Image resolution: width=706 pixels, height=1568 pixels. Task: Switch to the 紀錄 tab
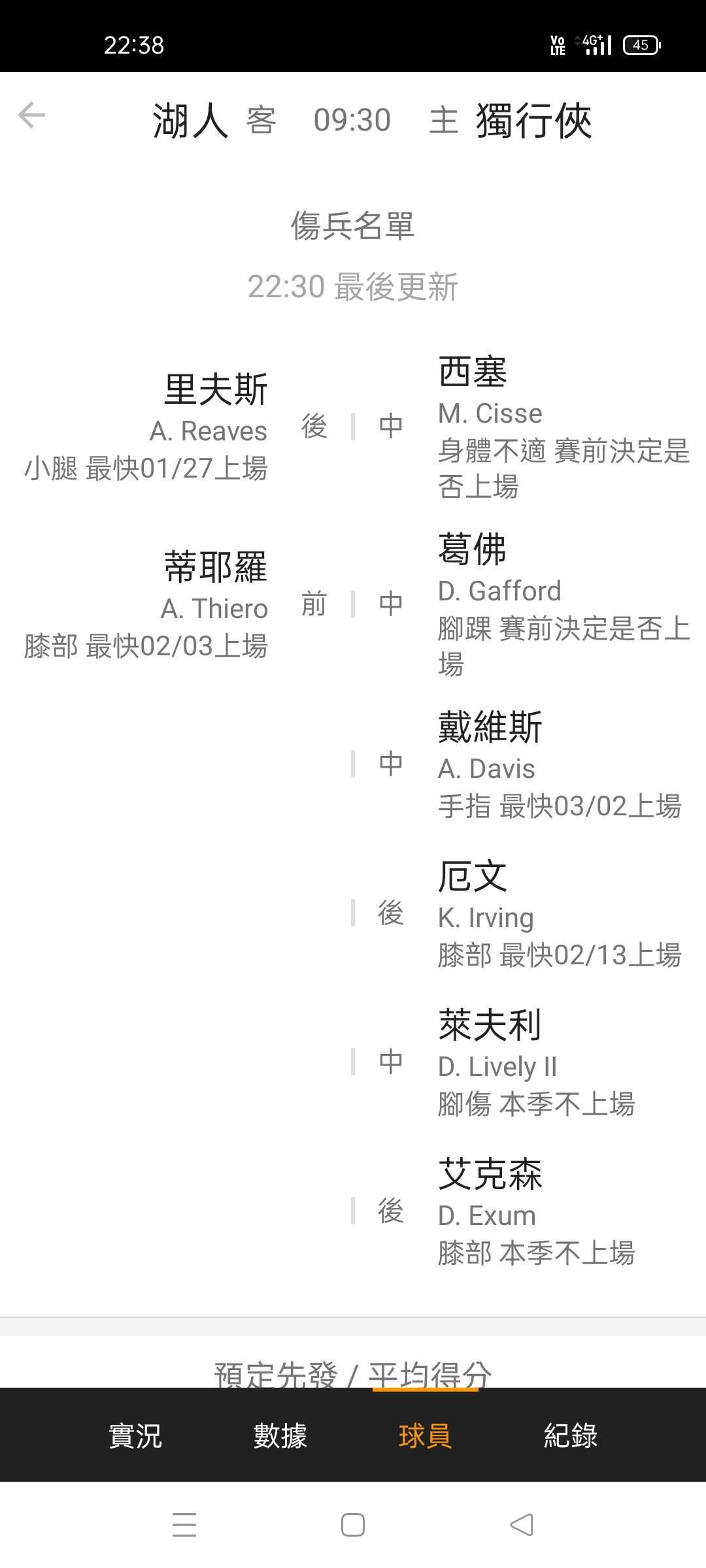pyautogui.click(x=570, y=1435)
